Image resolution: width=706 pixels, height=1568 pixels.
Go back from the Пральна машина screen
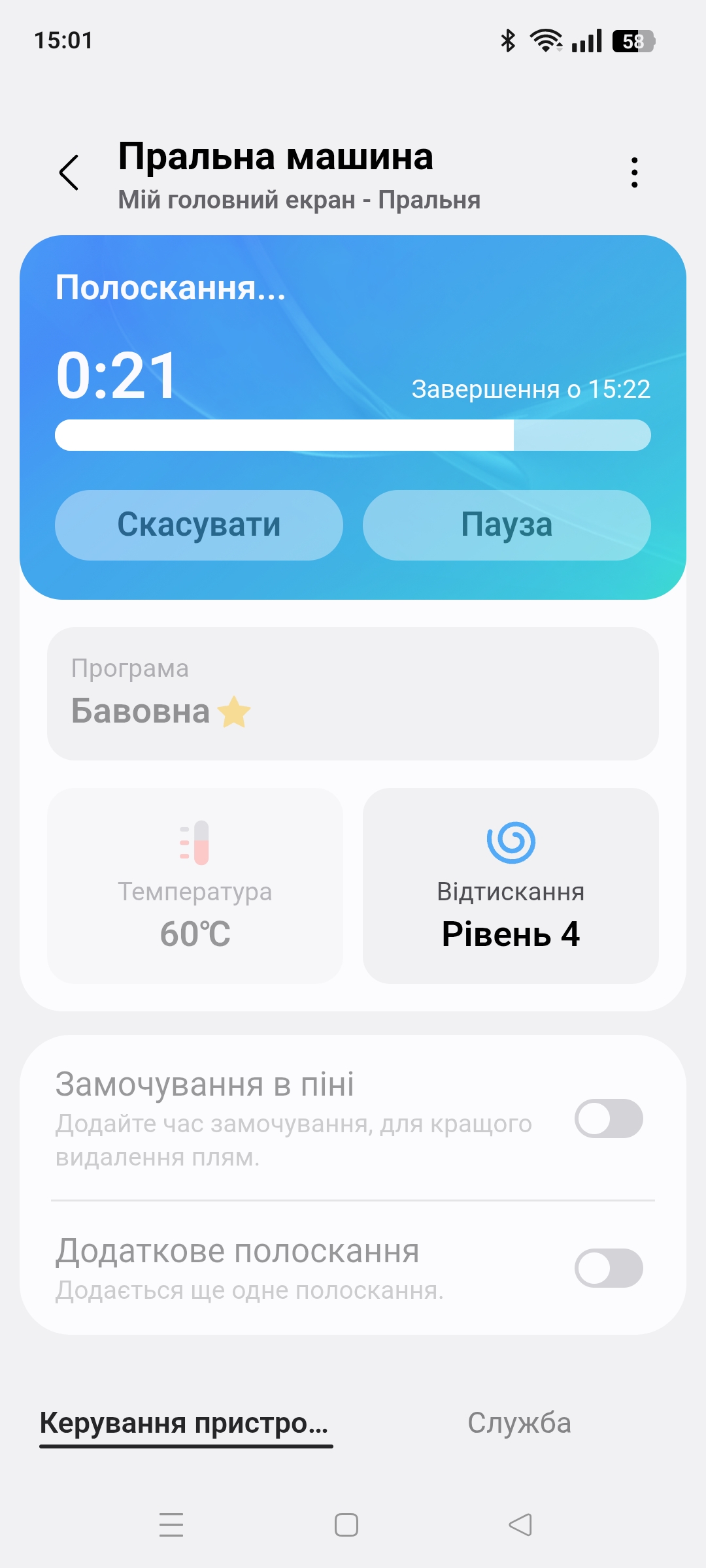[x=69, y=172]
